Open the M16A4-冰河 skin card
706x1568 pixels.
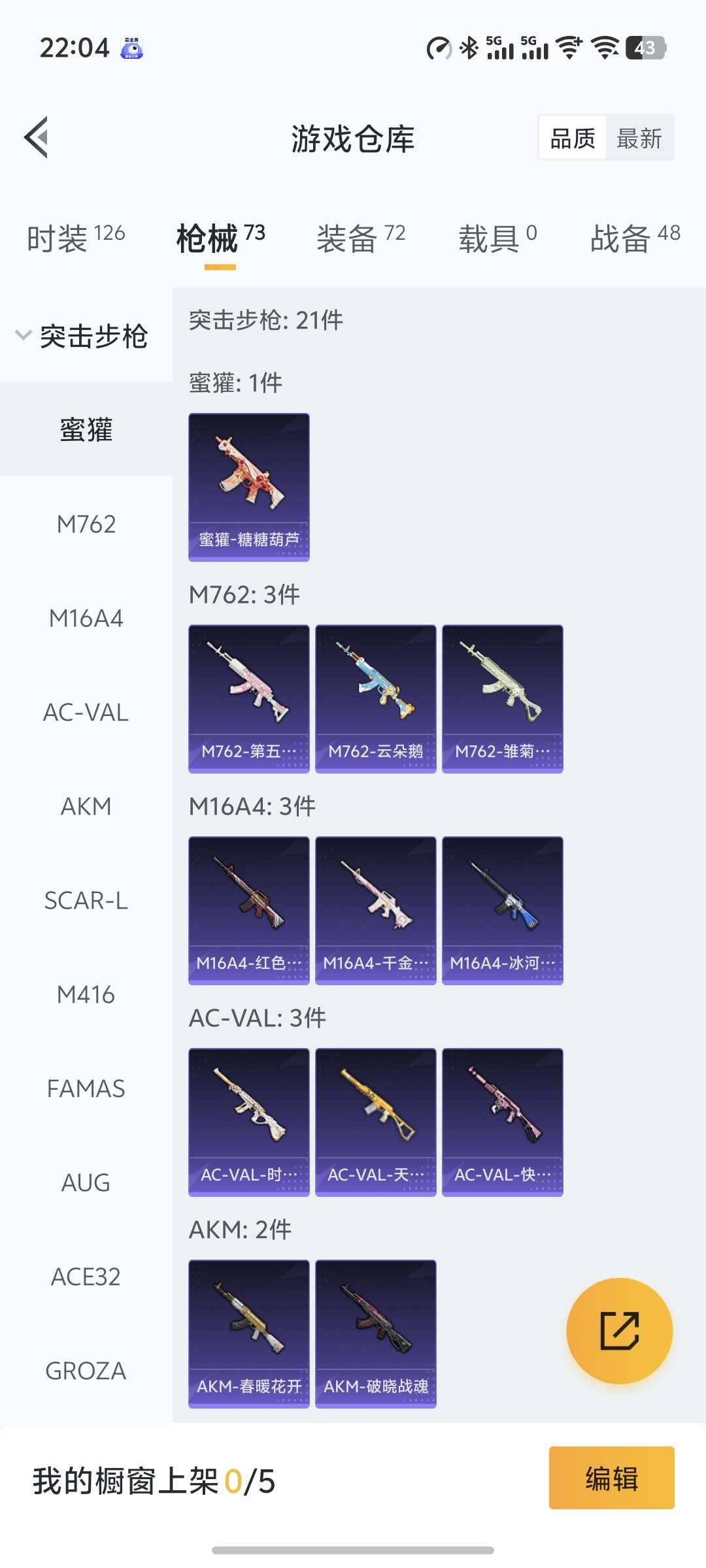pos(503,911)
